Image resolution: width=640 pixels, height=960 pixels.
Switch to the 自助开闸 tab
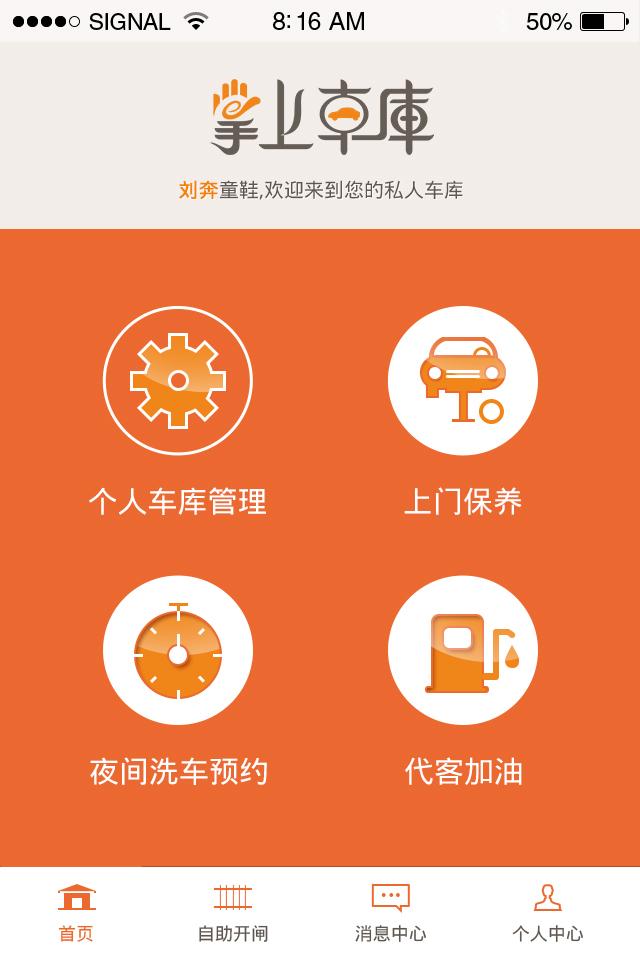pos(232,912)
